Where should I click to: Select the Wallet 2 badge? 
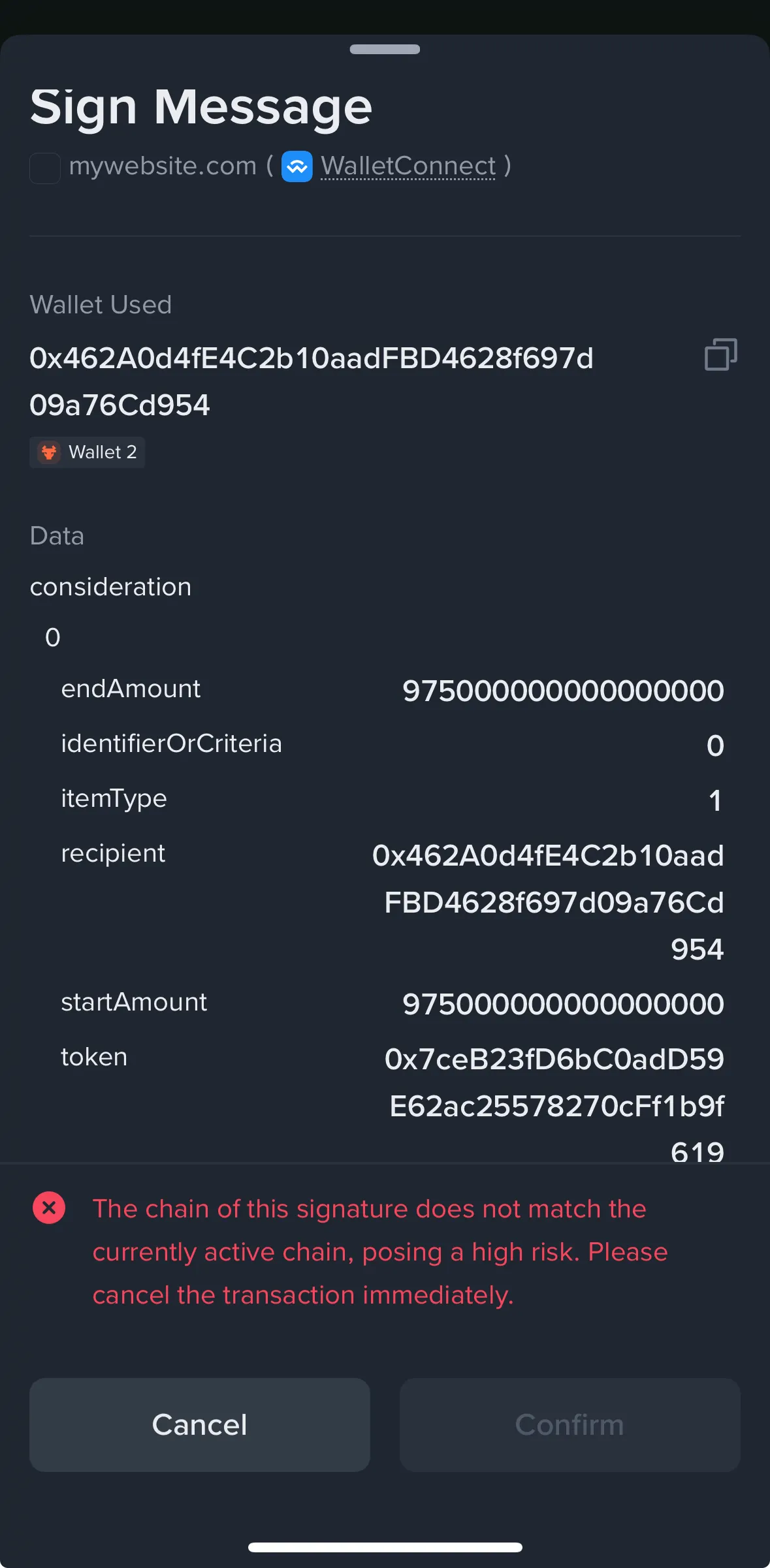click(x=87, y=452)
